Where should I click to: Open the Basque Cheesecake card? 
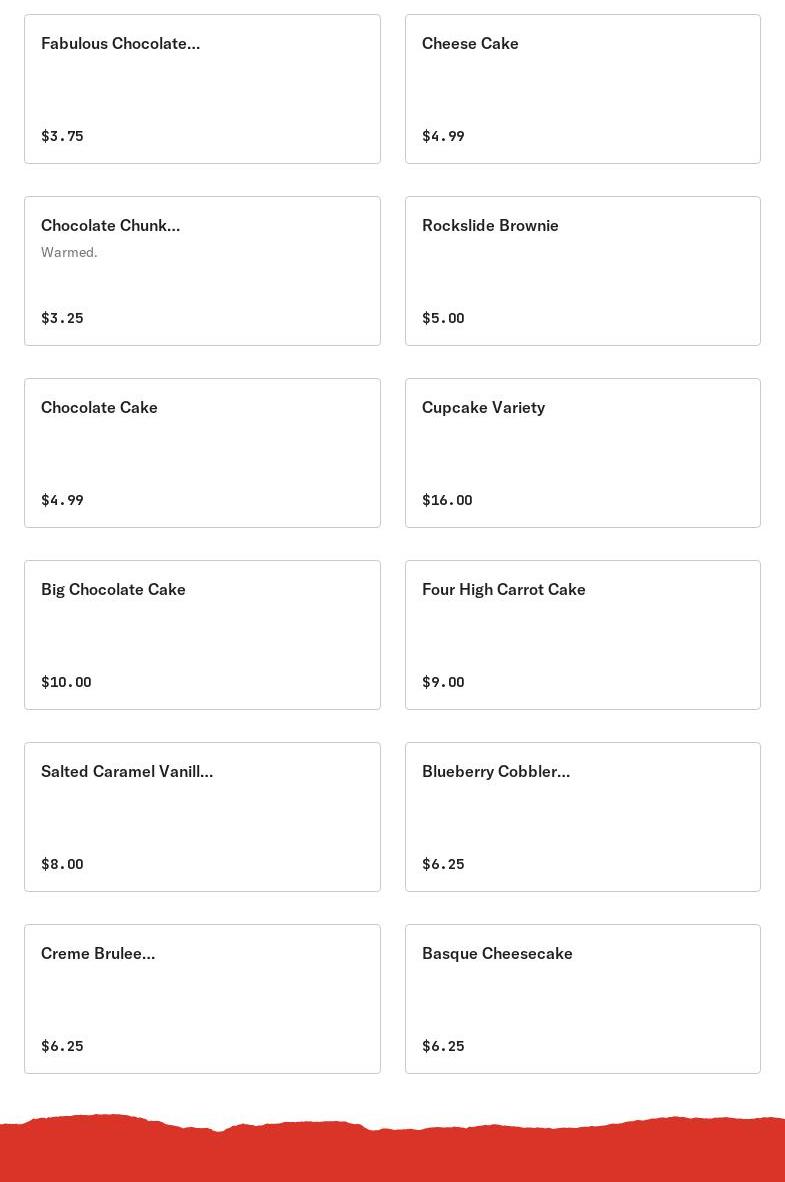coord(582,999)
